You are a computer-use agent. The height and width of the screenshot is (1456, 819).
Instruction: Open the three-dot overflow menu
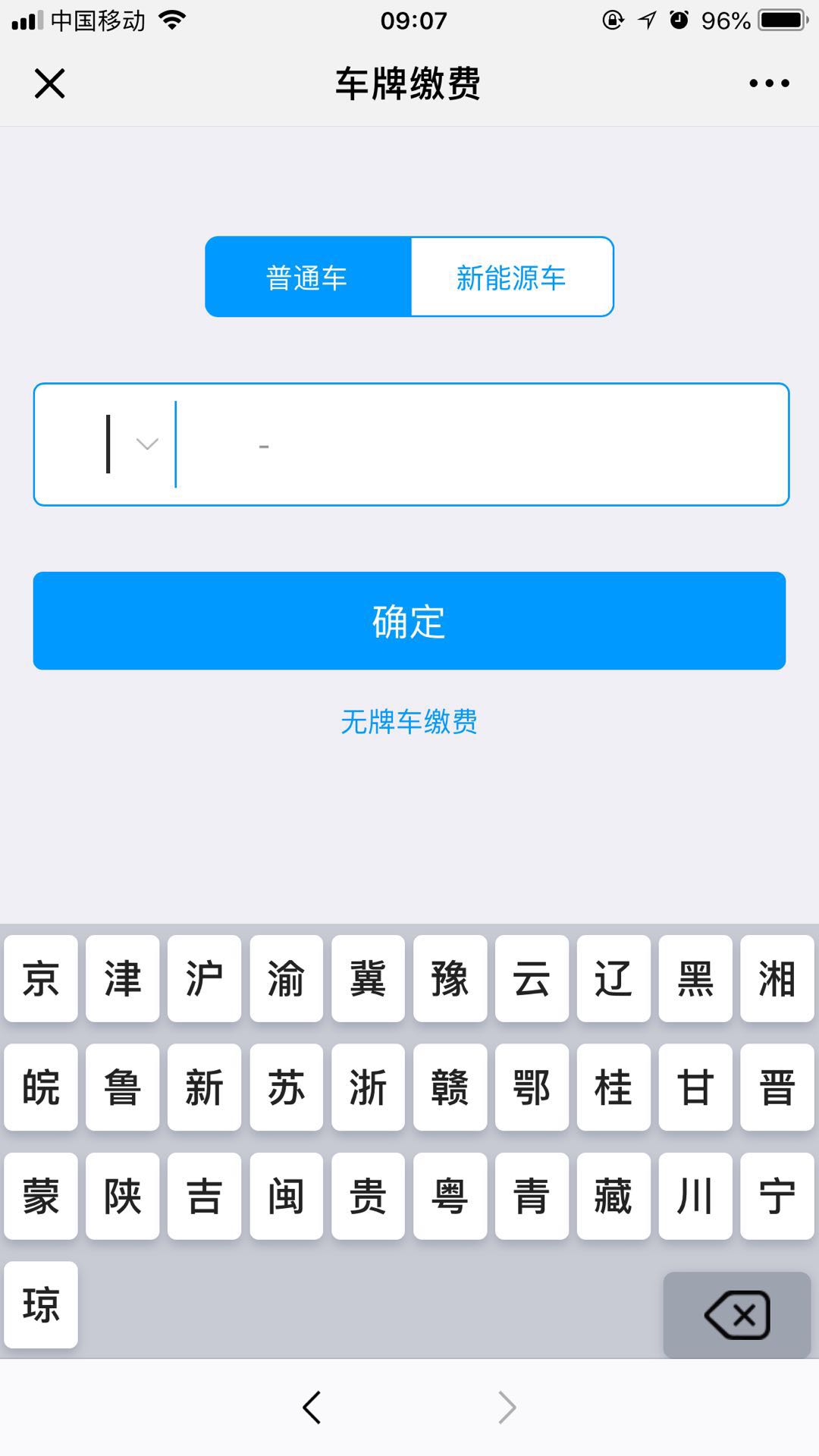point(769,83)
